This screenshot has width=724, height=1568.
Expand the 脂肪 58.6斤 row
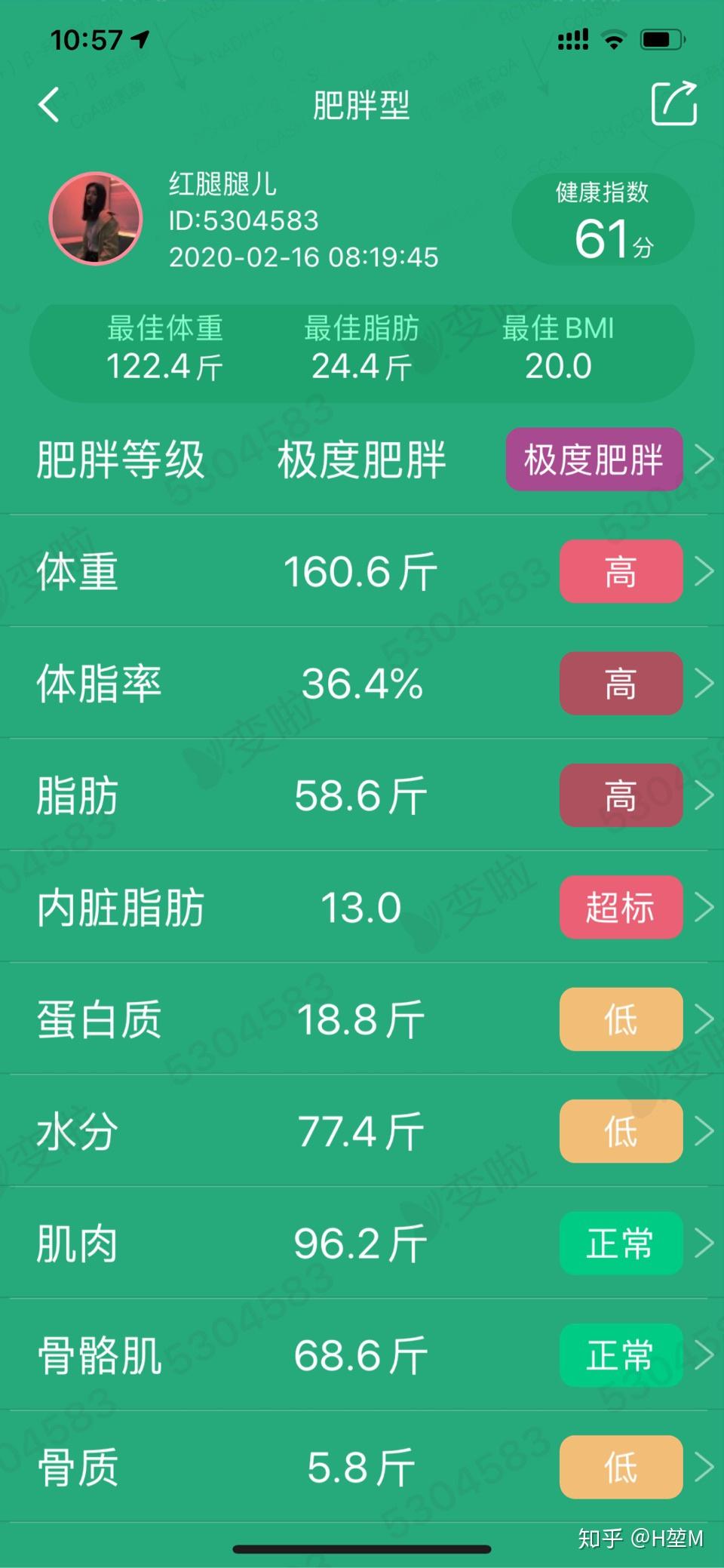pos(362,795)
